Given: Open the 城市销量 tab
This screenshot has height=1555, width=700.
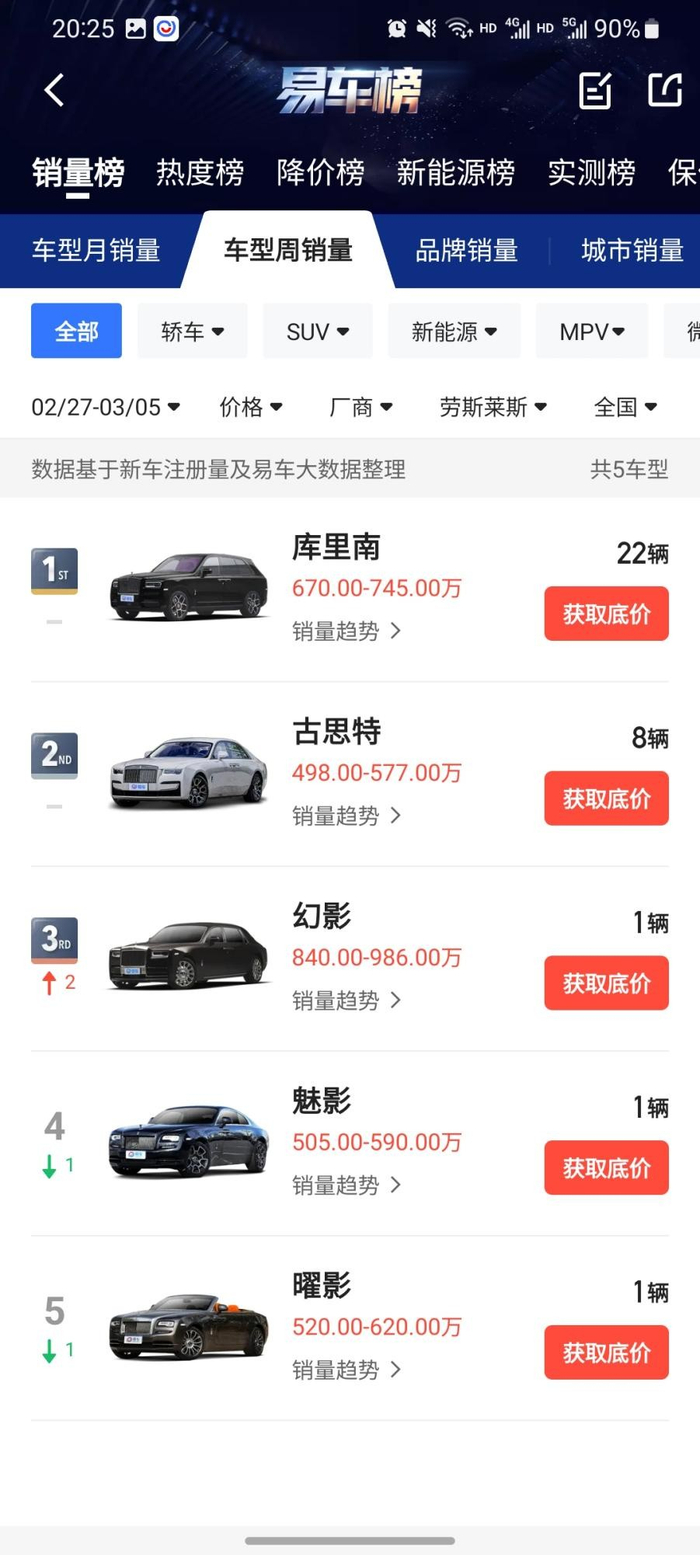Looking at the screenshot, I should pyautogui.click(x=632, y=250).
